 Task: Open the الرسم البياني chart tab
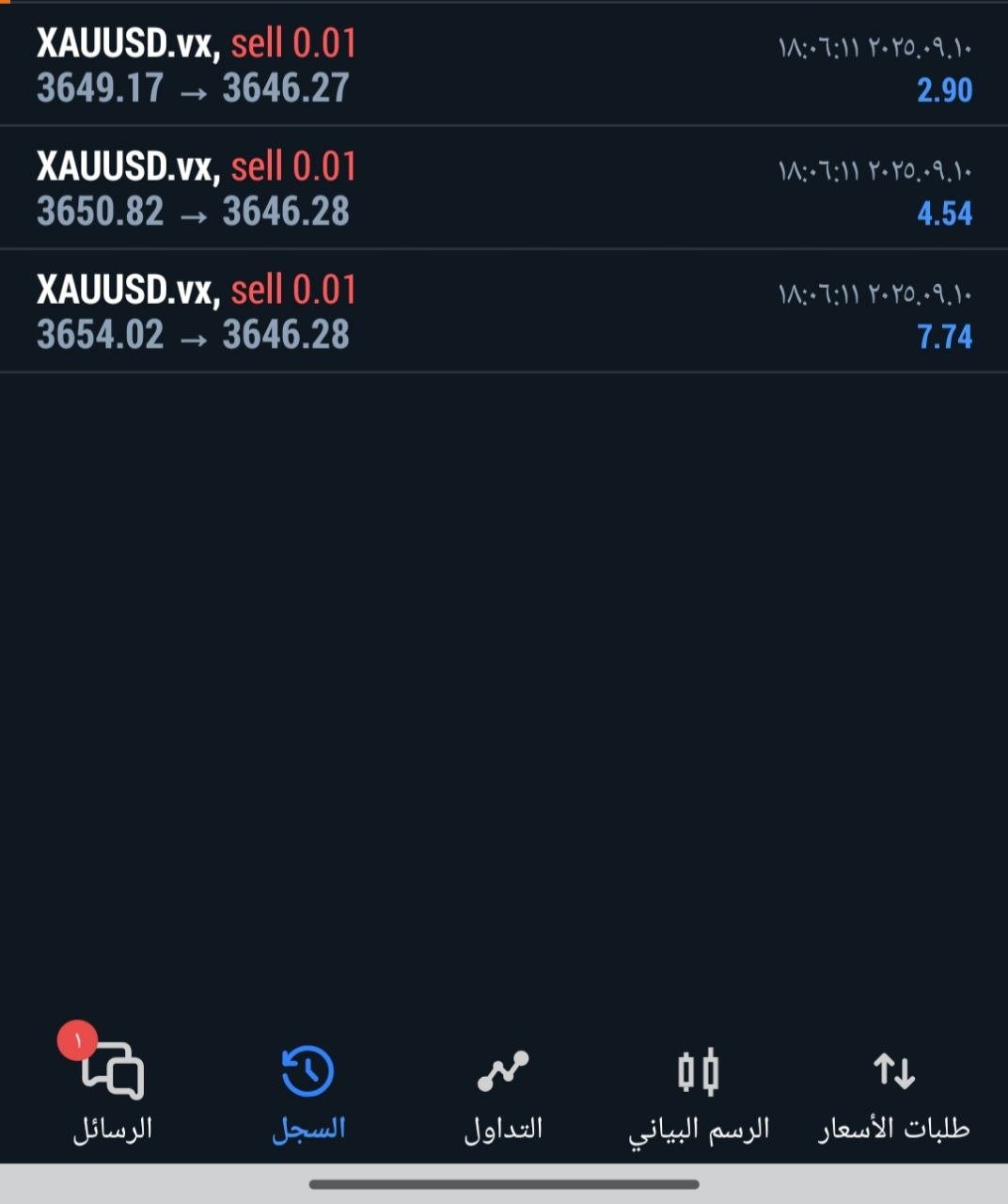699,1091
